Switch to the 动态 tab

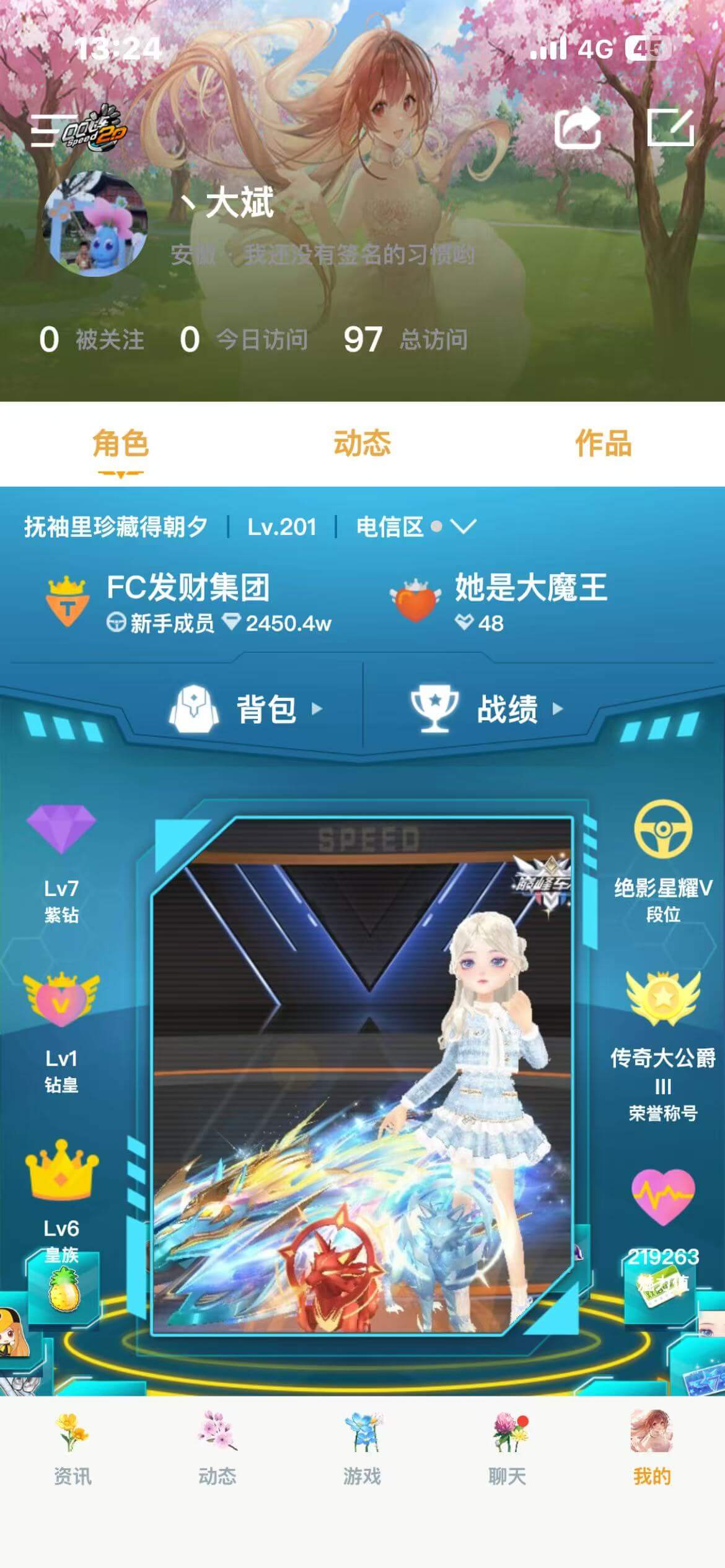(362, 442)
